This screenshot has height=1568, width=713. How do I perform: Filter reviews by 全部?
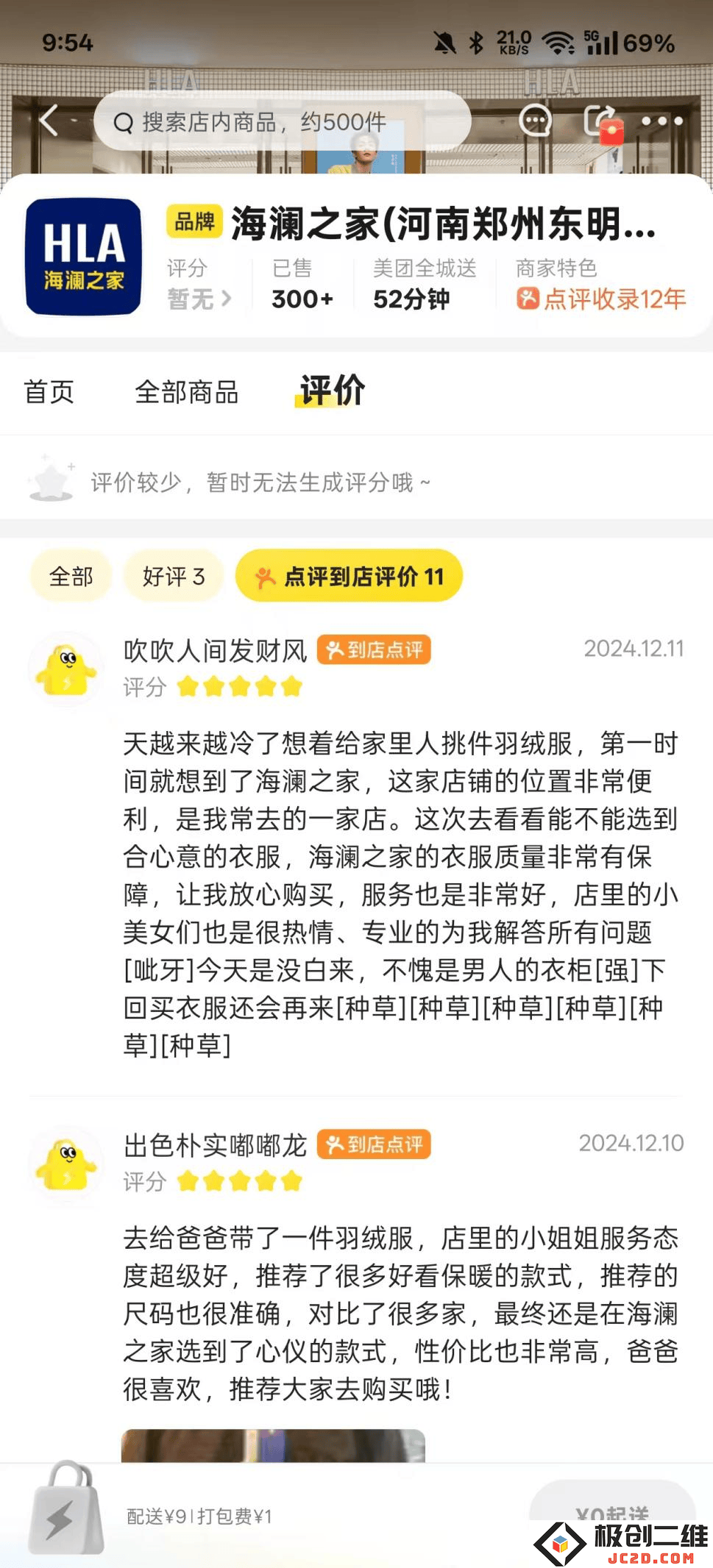coord(71,576)
